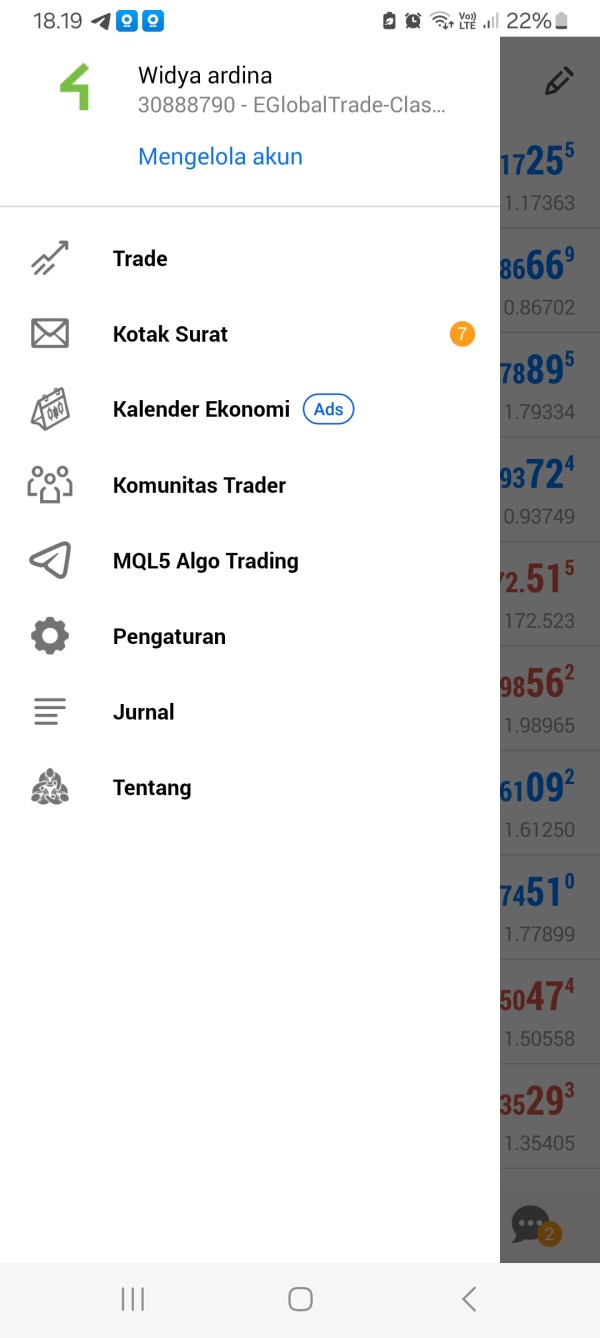
Task: Open Kotak Surat mailbox
Action: click(x=250, y=334)
